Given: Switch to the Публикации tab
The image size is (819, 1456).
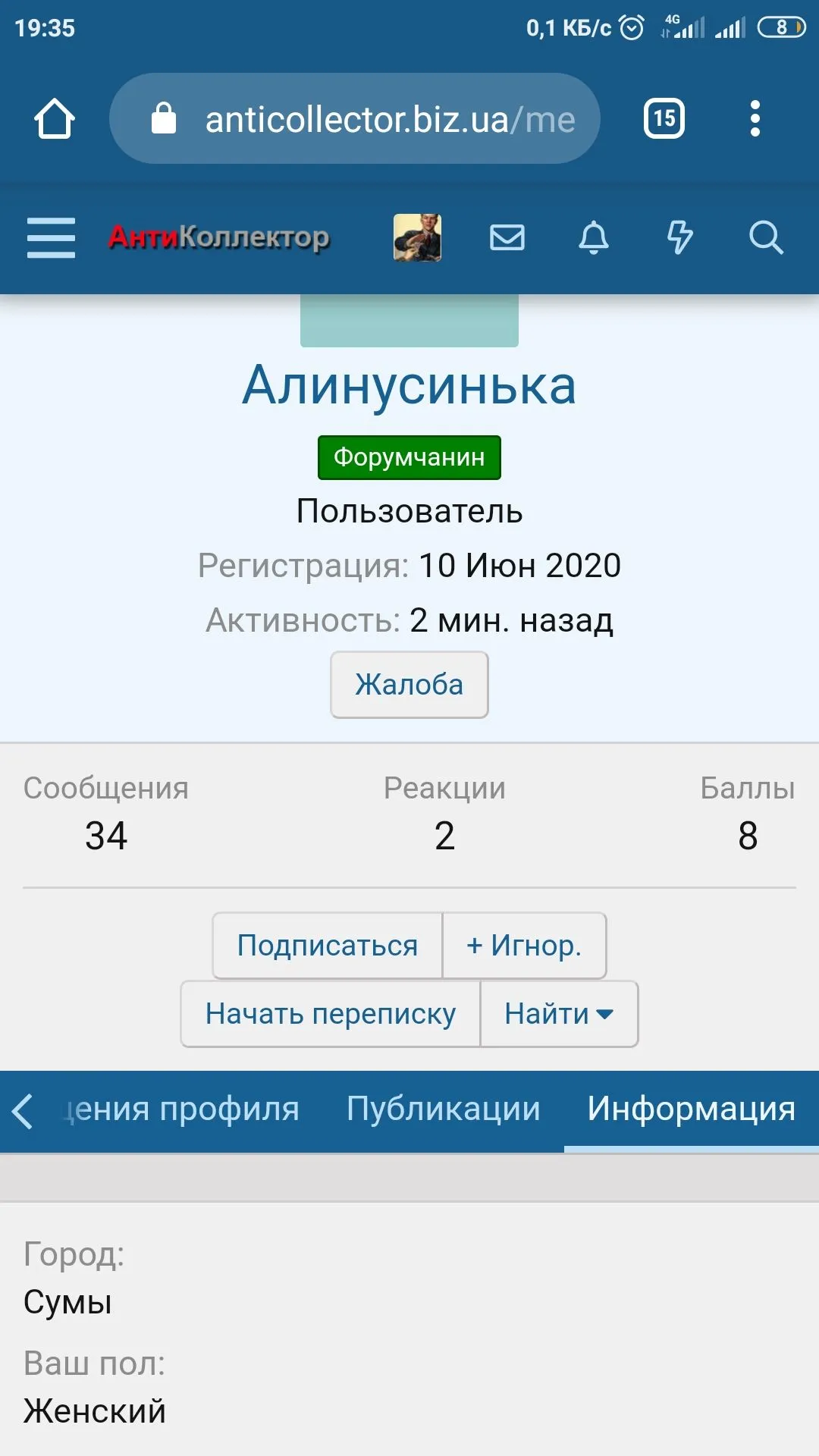Looking at the screenshot, I should pos(444,1109).
